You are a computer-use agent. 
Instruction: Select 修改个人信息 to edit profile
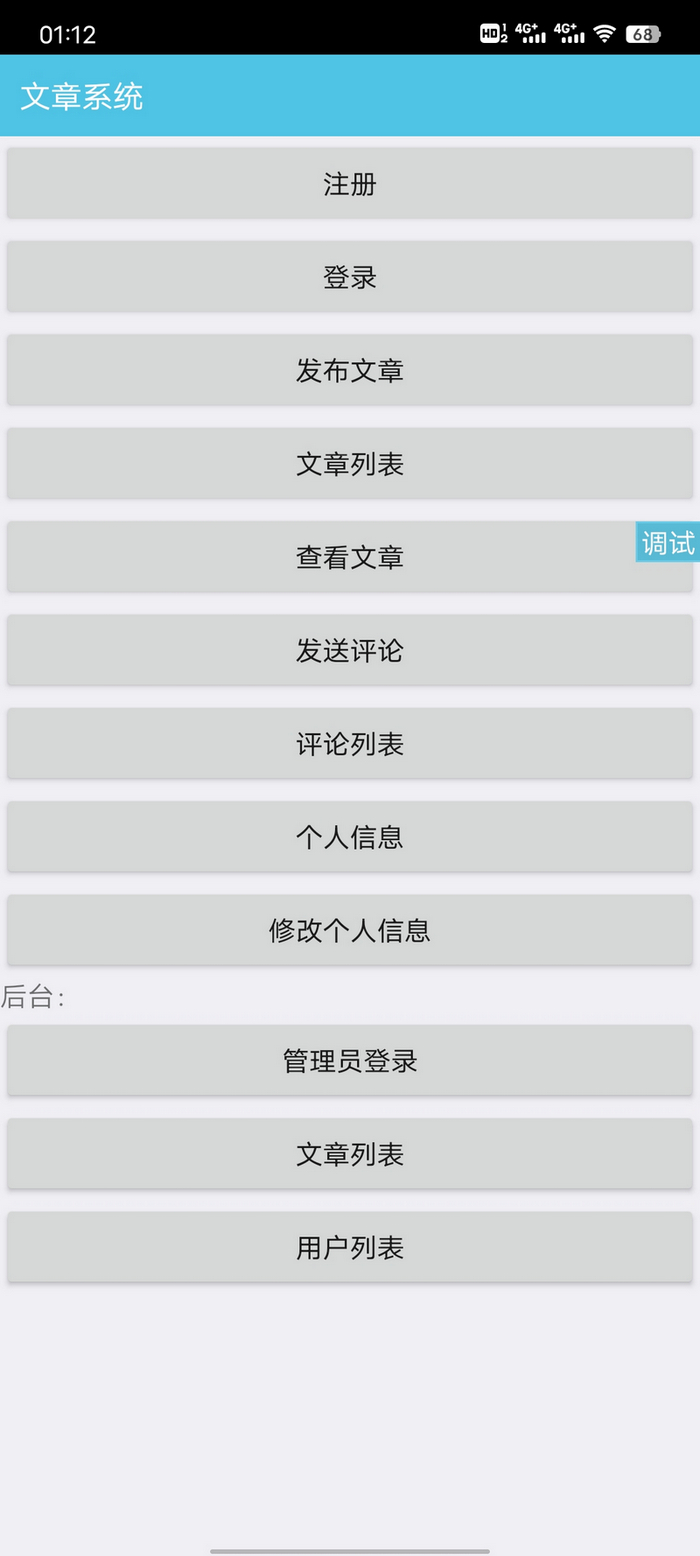[349, 931]
